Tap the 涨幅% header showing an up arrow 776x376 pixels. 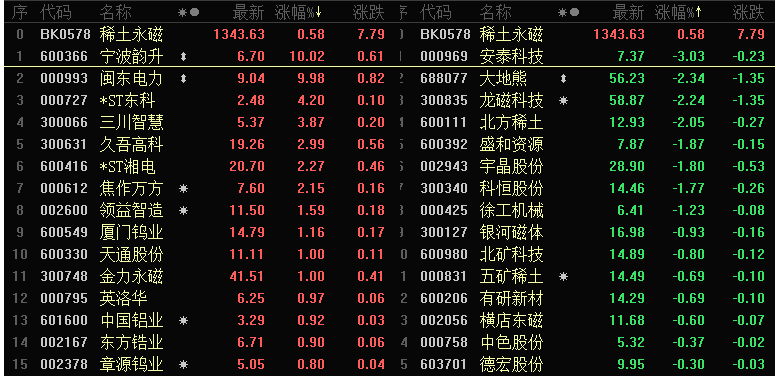click(x=679, y=13)
